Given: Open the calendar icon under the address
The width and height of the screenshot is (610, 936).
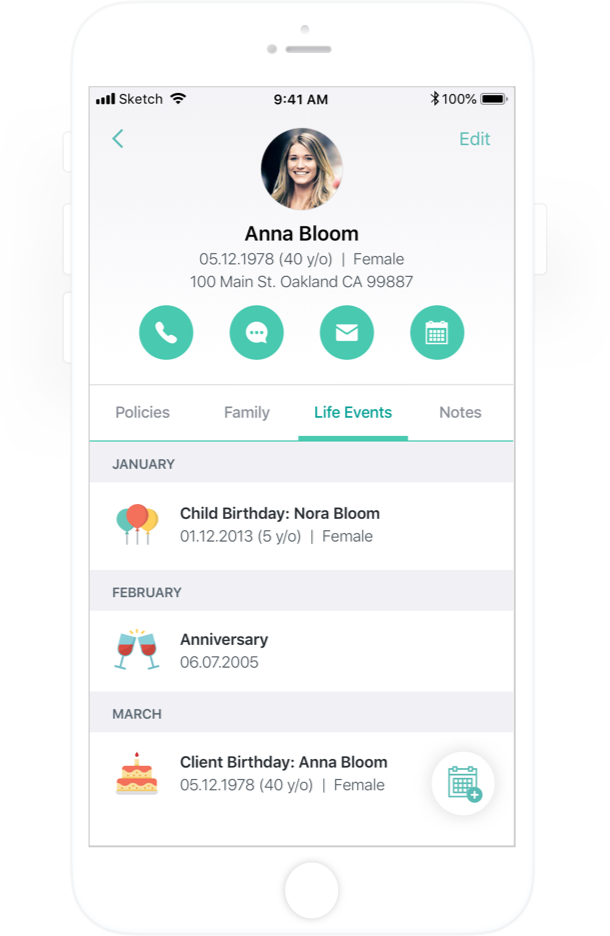Looking at the screenshot, I should (437, 333).
